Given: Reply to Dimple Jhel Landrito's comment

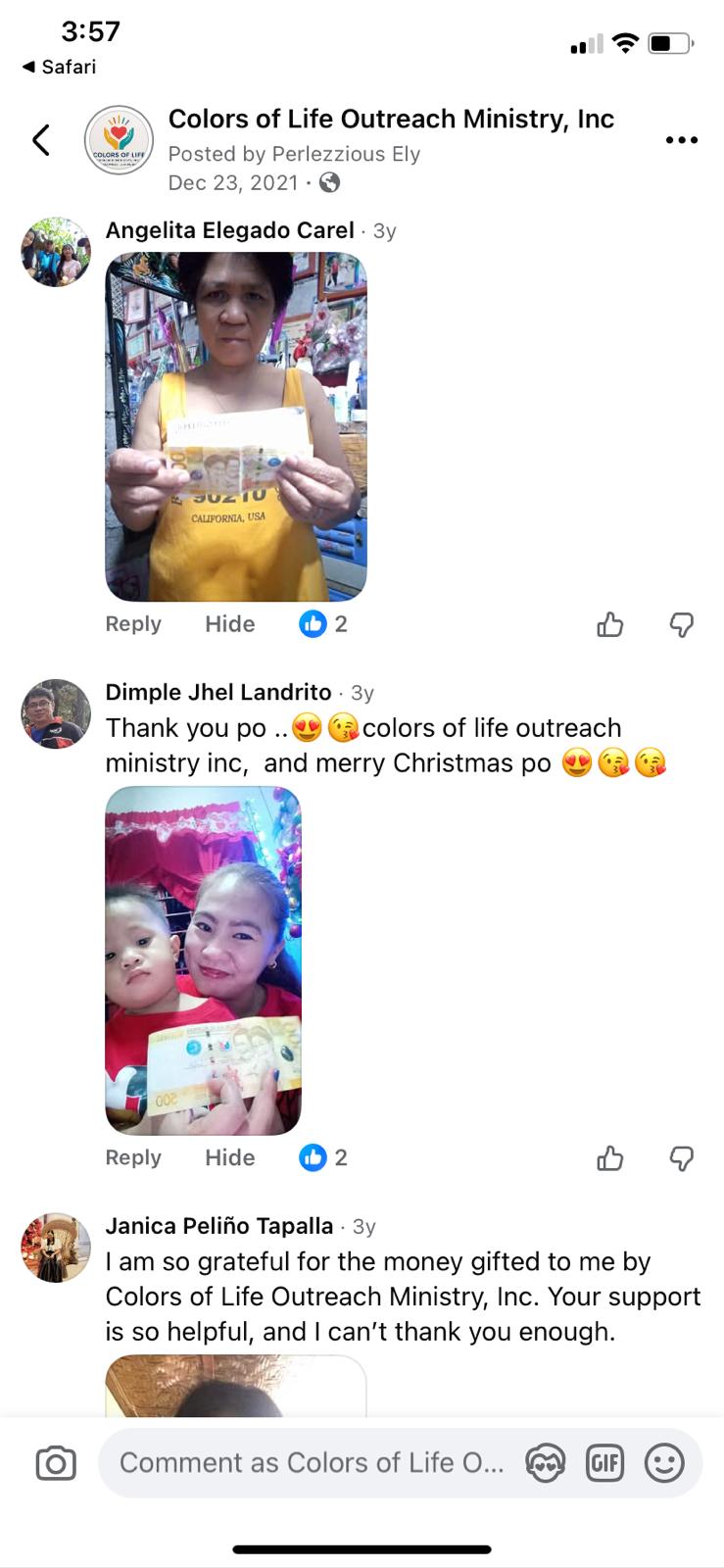Looking at the screenshot, I should click(133, 1157).
